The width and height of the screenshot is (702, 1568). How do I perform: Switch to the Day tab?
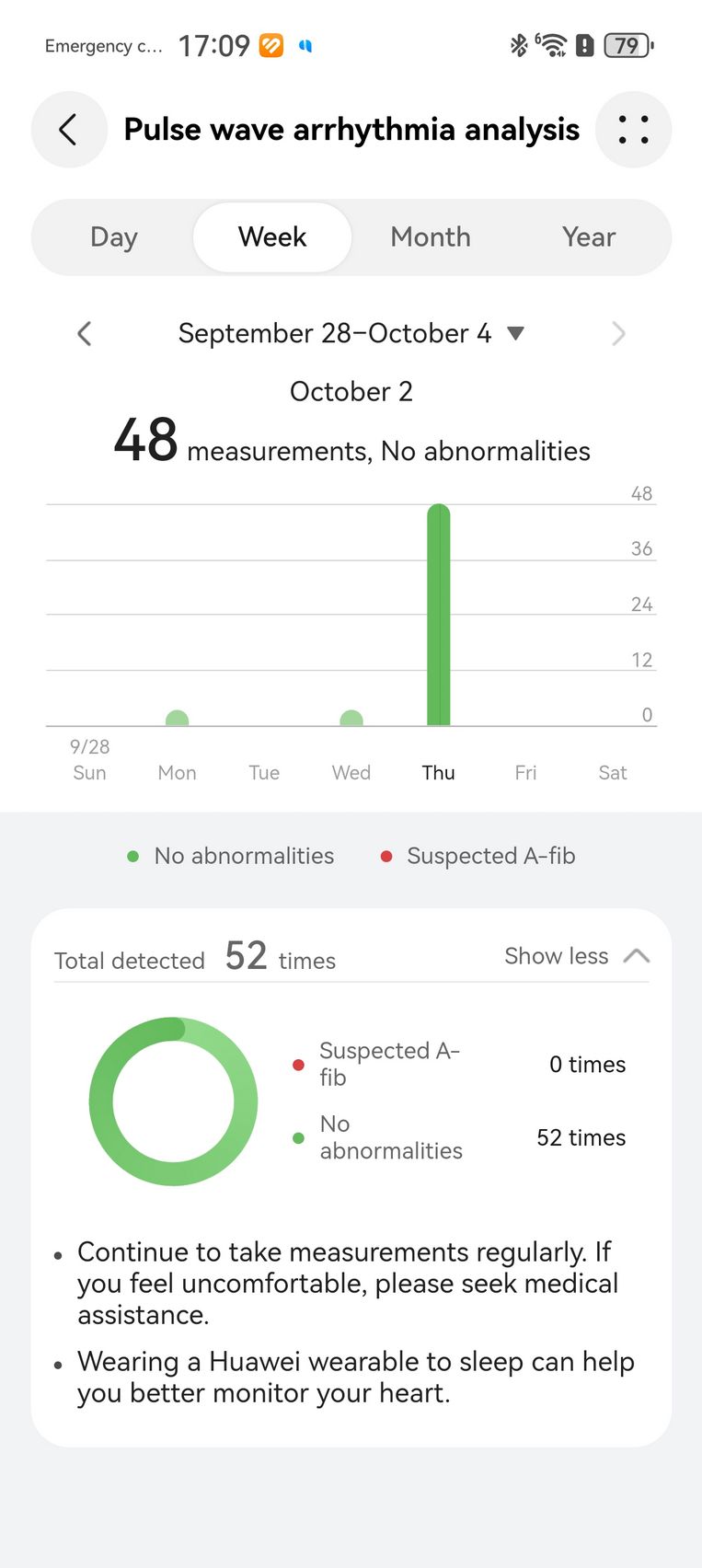[x=114, y=237]
